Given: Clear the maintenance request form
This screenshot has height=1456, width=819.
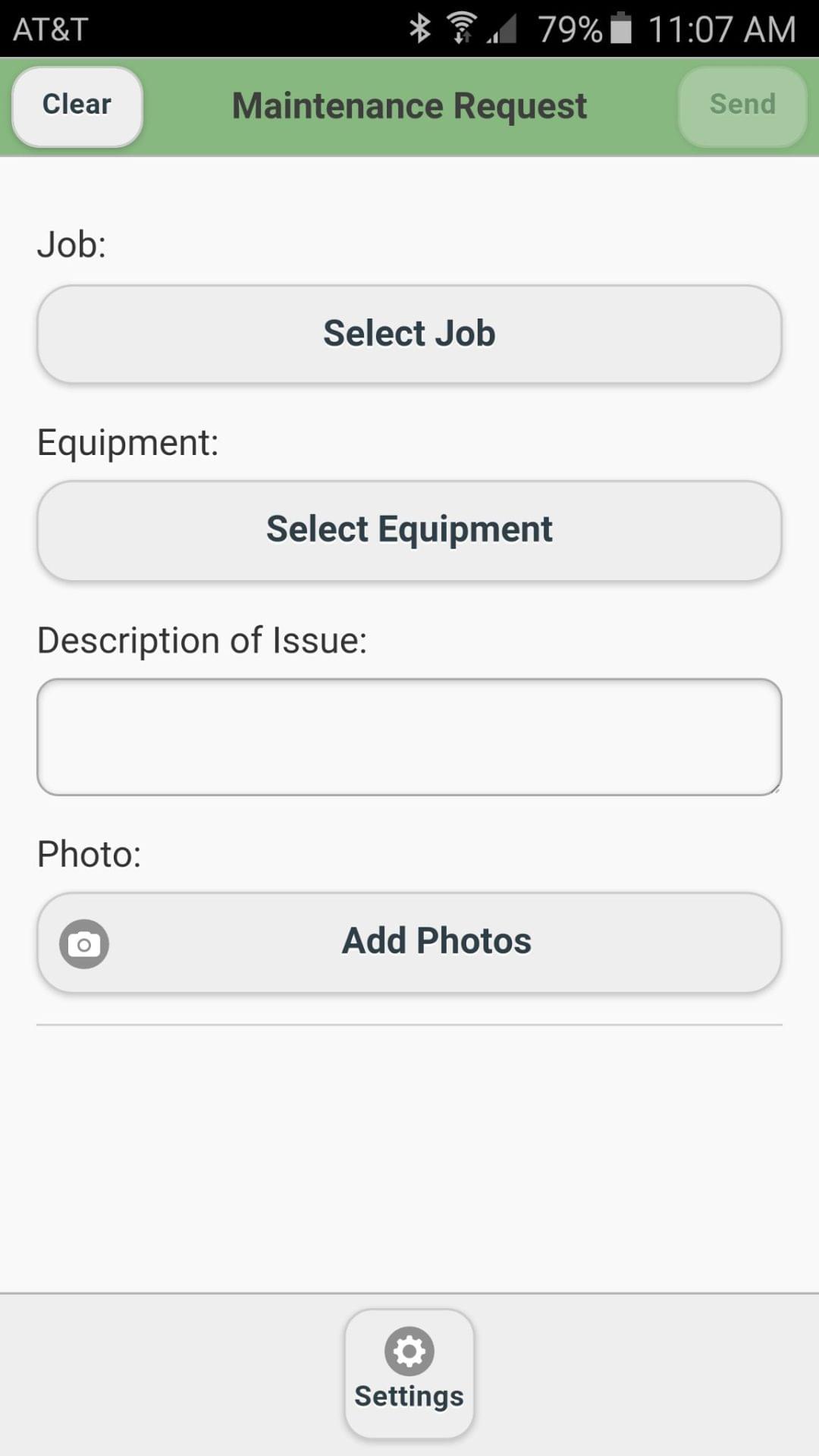Looking at the screenshot, I should (76, 105).
